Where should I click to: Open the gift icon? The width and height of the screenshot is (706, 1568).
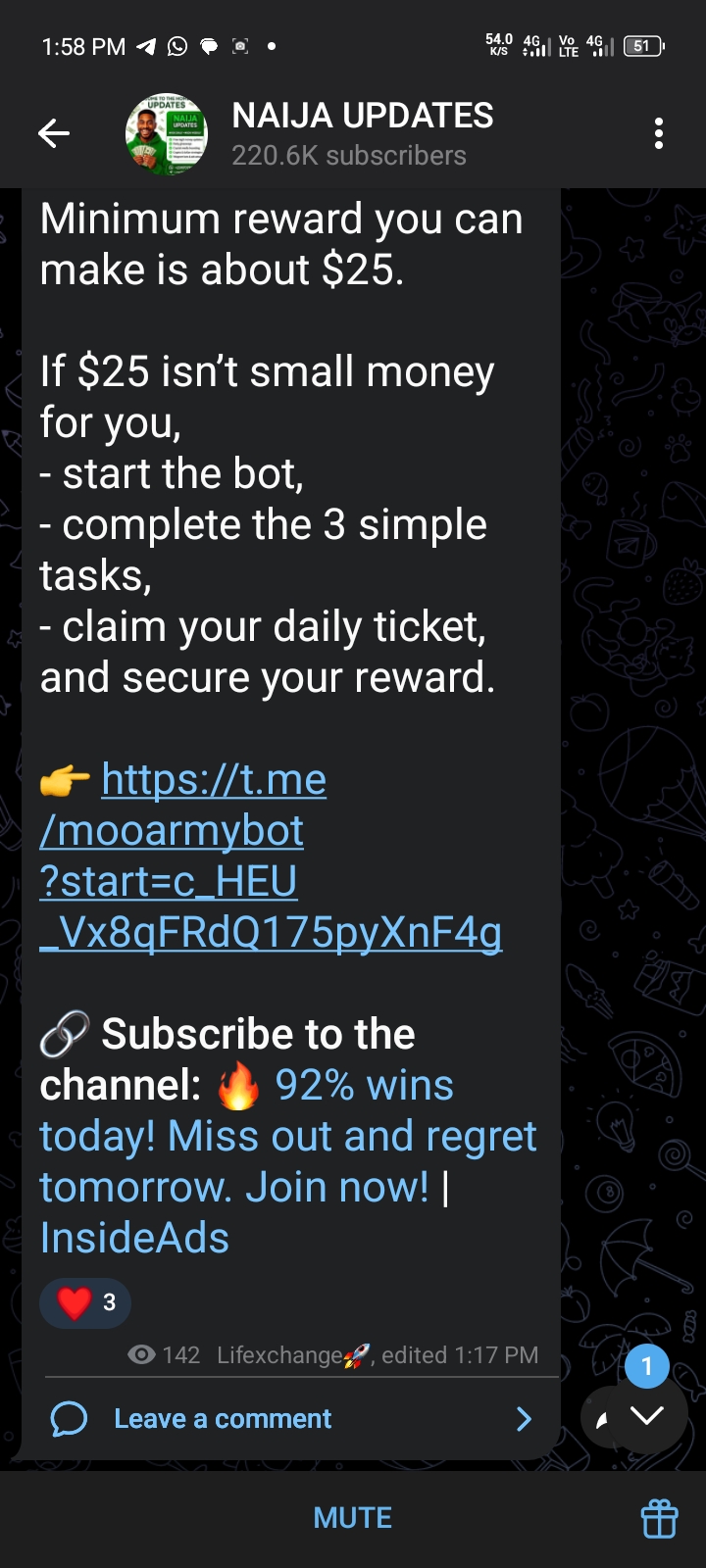click(659, 1518)
